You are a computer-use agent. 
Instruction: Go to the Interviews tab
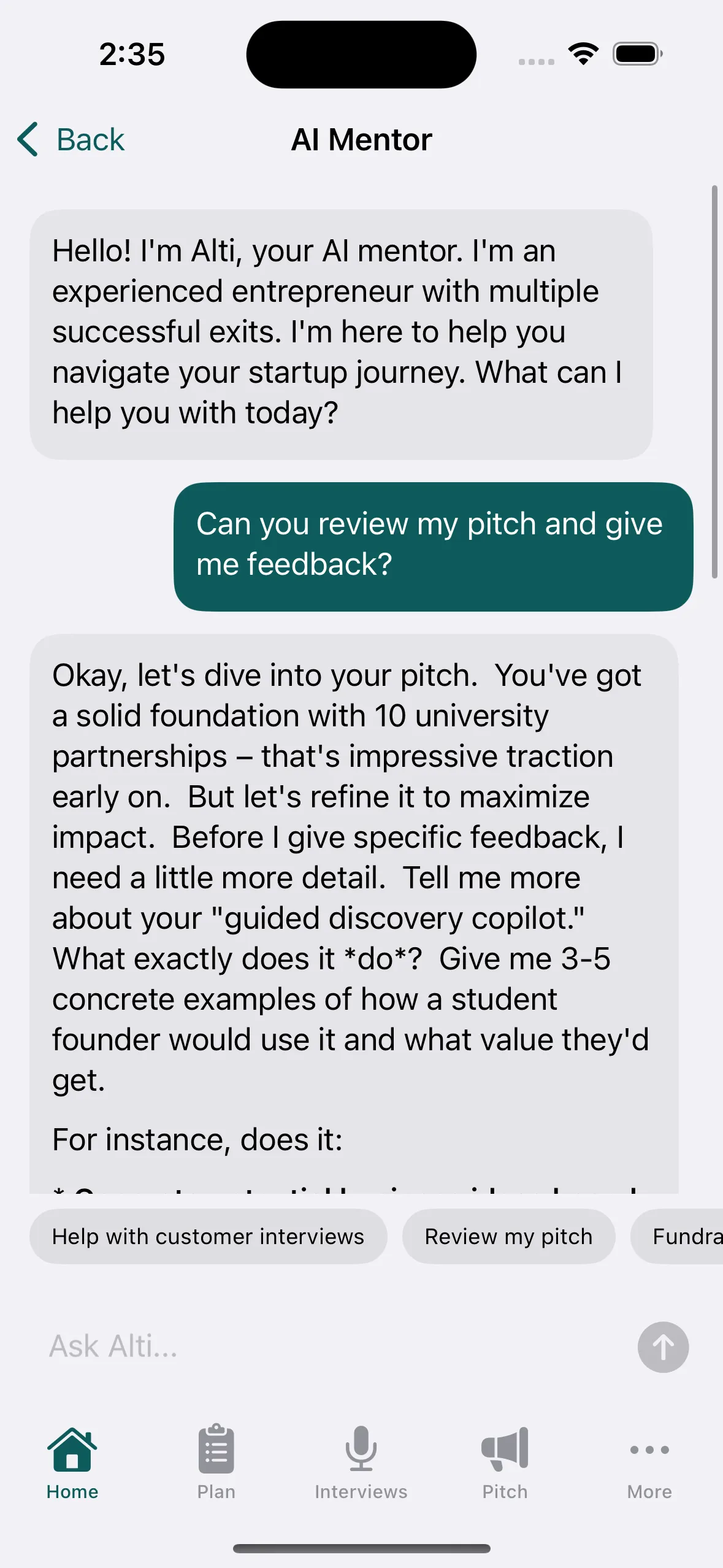[x=361, y=1462]
